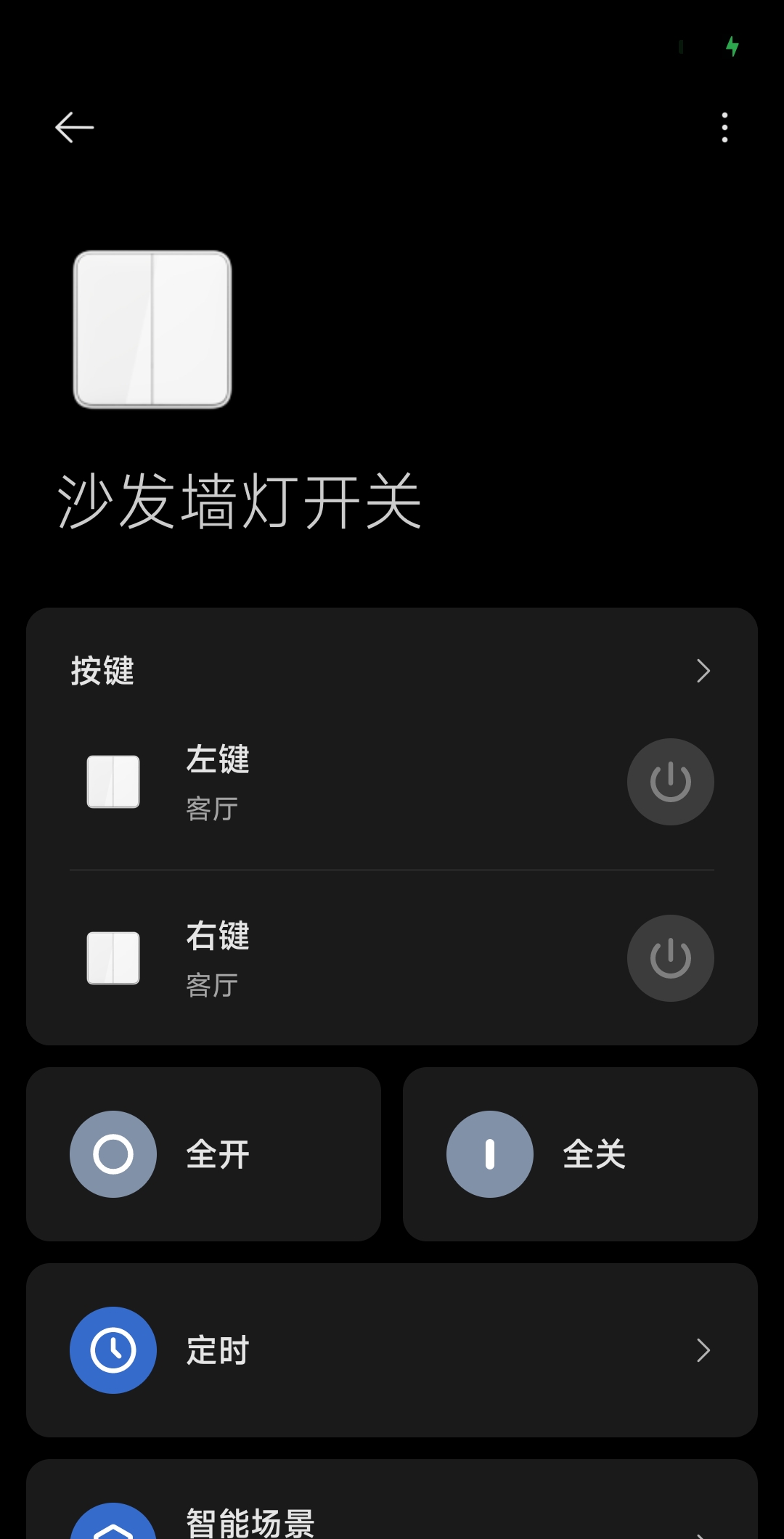Viewport: 784px width, 1539px height.
Task: Turn all switches off with 全关
Action: pyautogui.click(x=579, y=1154)
